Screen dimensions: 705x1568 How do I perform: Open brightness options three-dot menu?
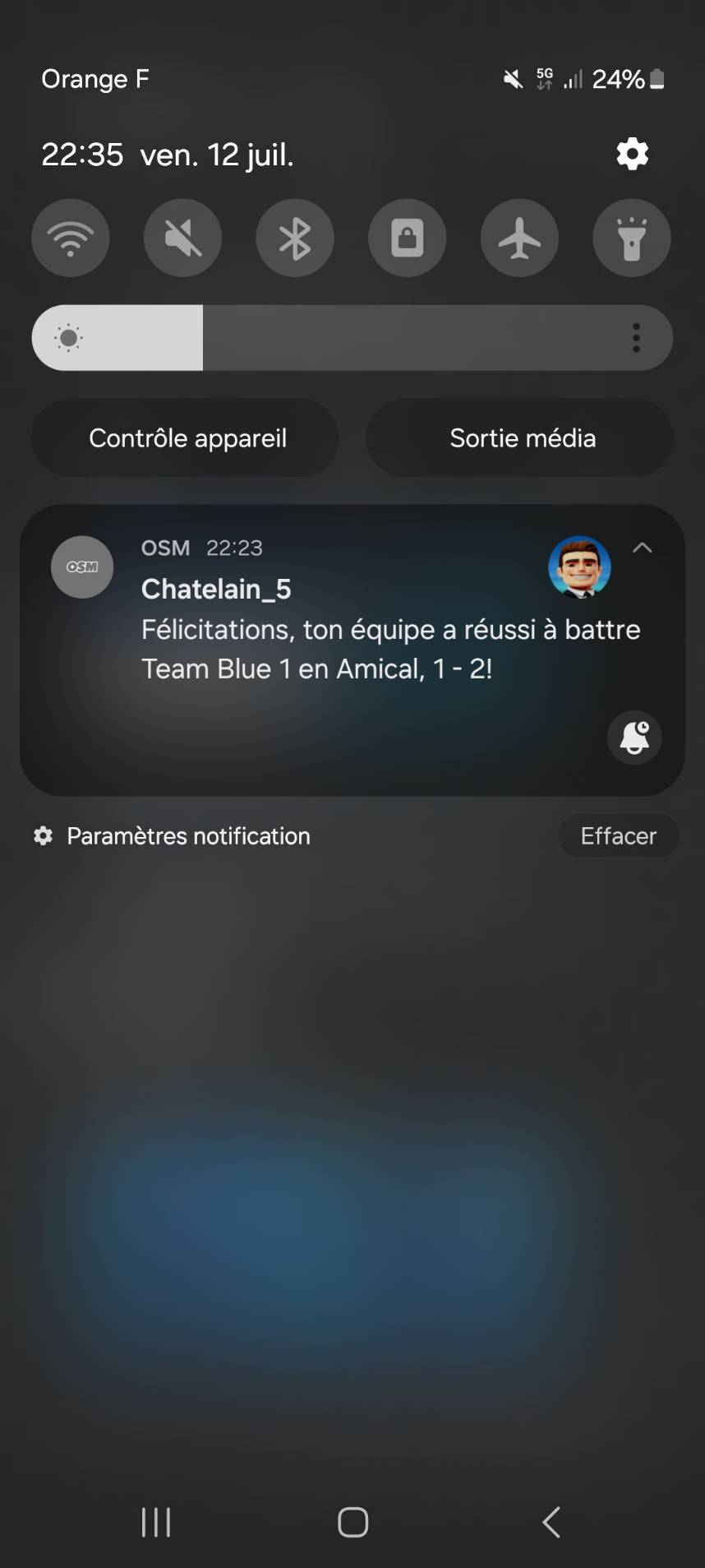[636, 338]
